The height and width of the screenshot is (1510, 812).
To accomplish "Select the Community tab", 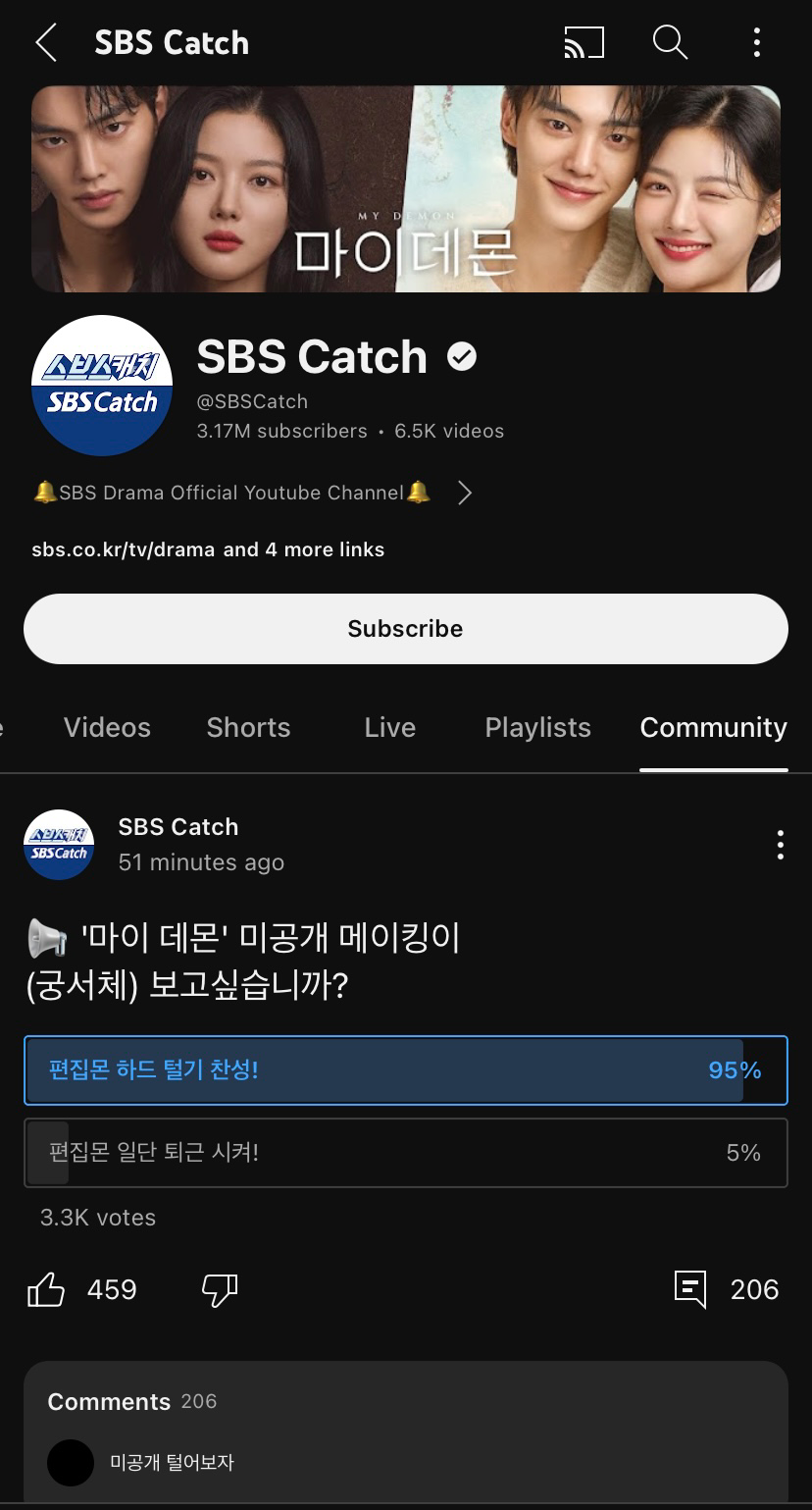I will coord(713,728).
